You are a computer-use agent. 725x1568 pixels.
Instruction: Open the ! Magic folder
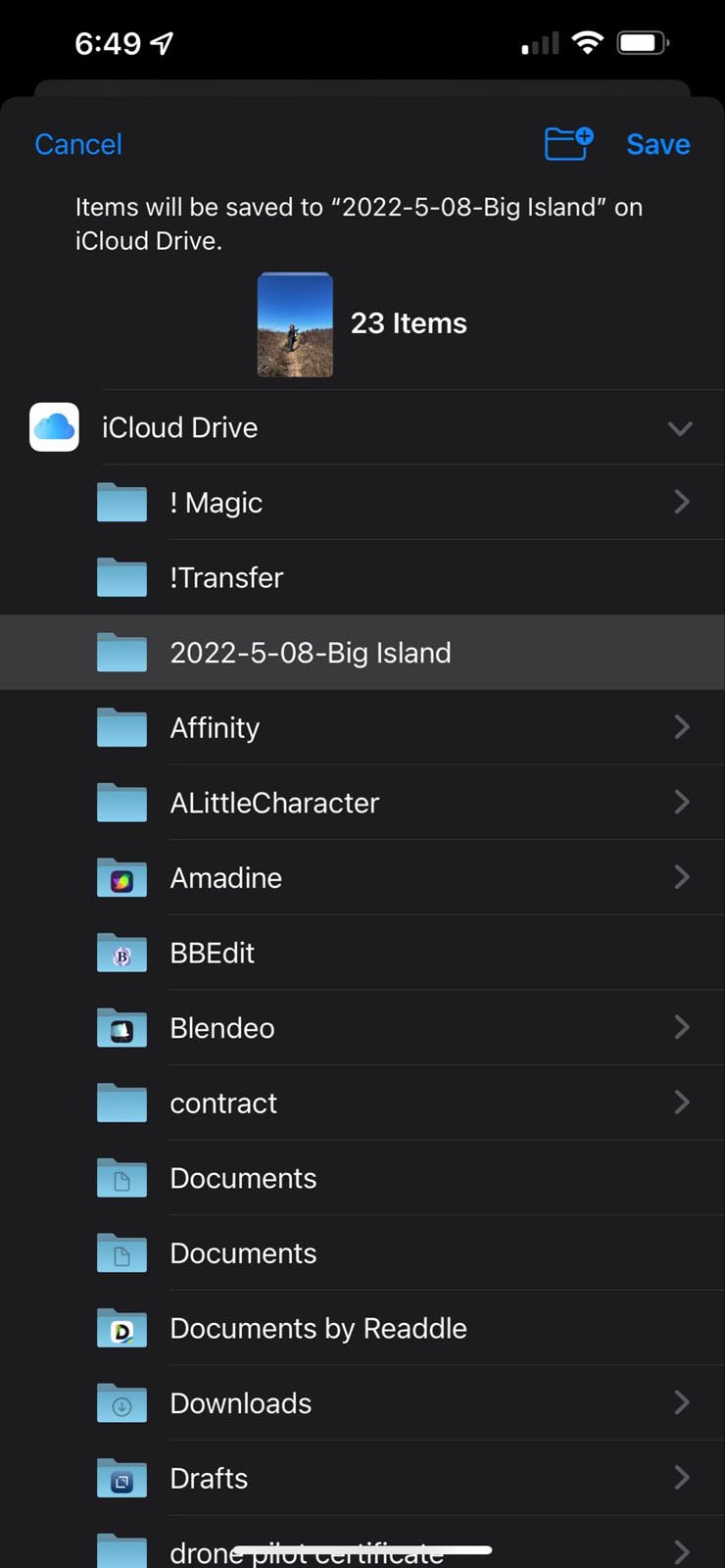[x=362, y=503]
